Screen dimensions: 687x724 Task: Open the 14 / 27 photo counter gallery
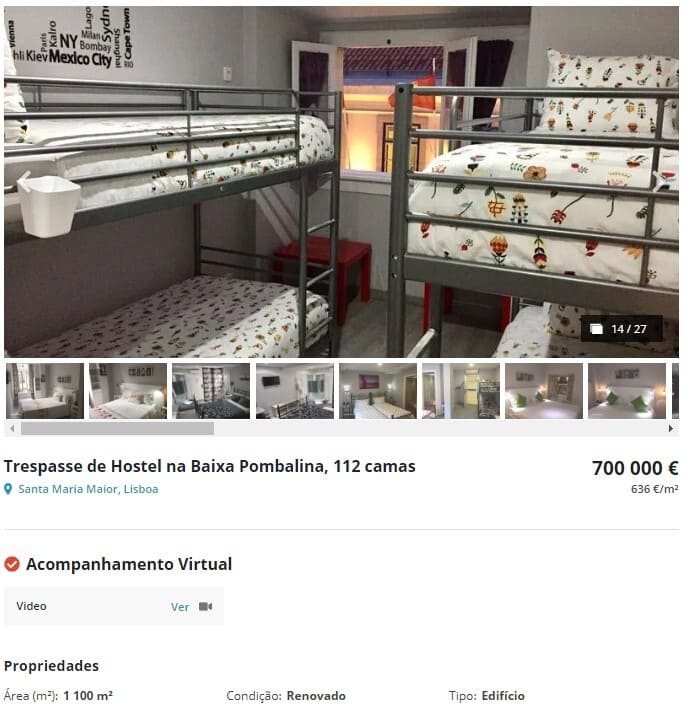[620, 329]
